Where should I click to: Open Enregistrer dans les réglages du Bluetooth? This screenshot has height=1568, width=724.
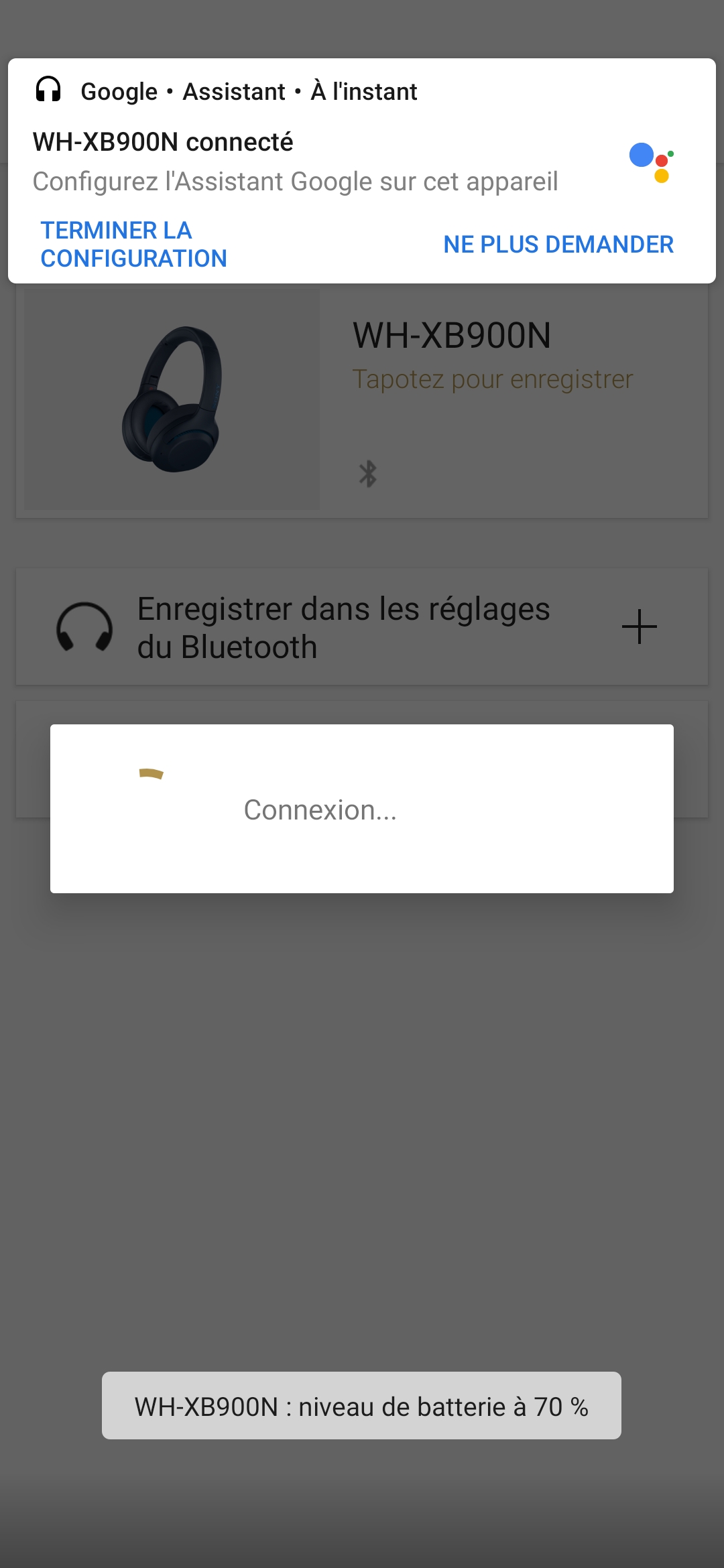pyautogui.click(x=362, y=627)
